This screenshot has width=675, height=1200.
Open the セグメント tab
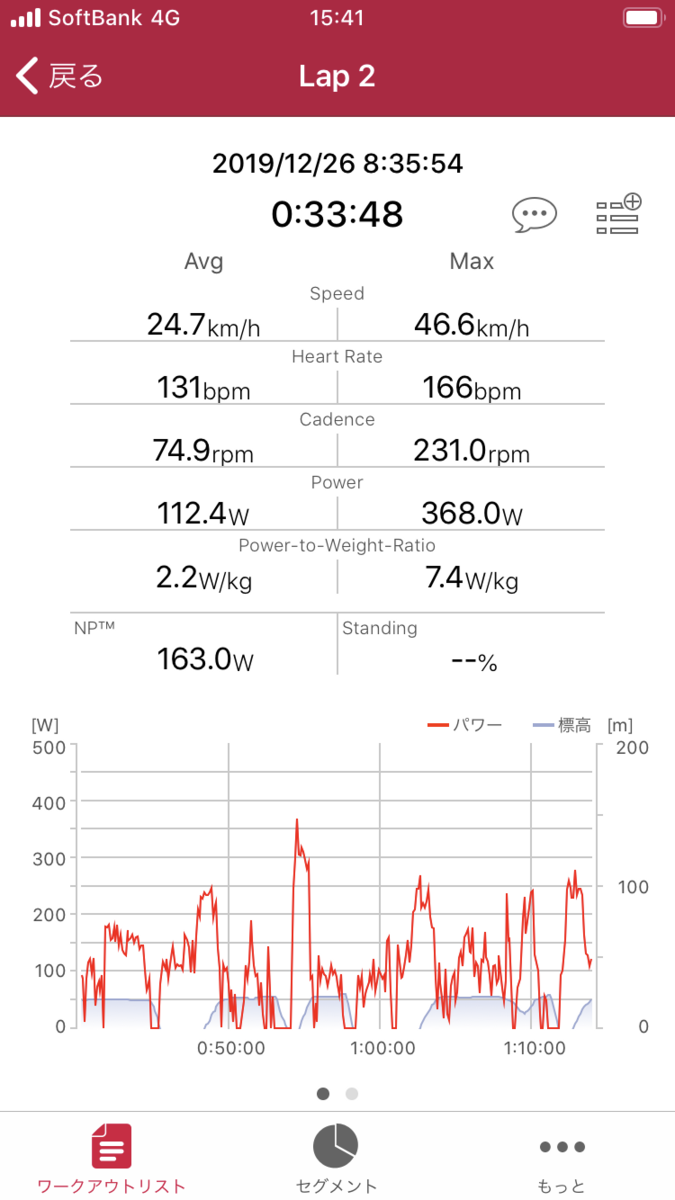point(337,1158)
